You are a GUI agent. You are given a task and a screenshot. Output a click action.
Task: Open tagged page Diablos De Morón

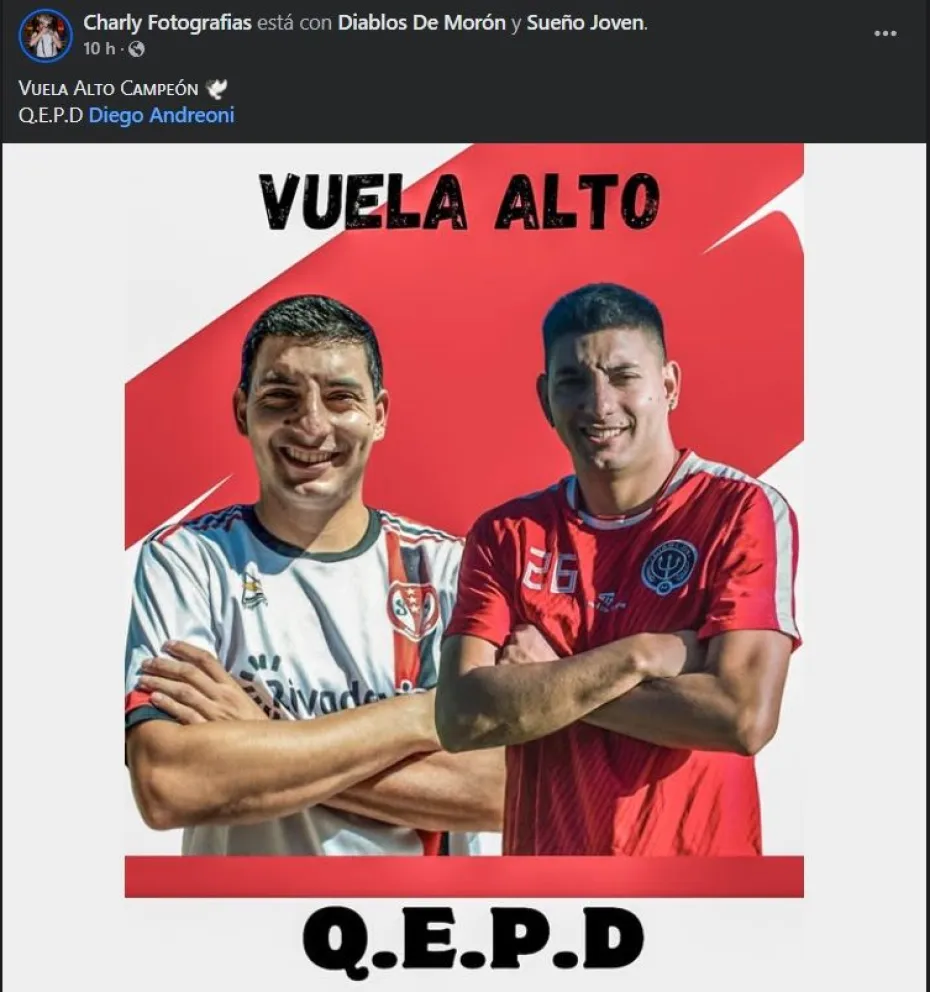(x=421, y=22)
